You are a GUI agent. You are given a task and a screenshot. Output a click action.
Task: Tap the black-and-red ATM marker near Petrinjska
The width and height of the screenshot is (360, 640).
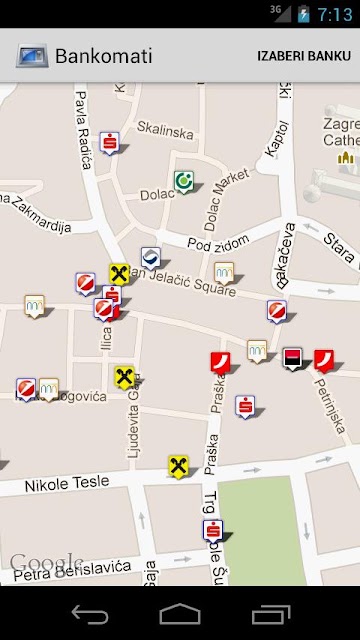point(293,359)
